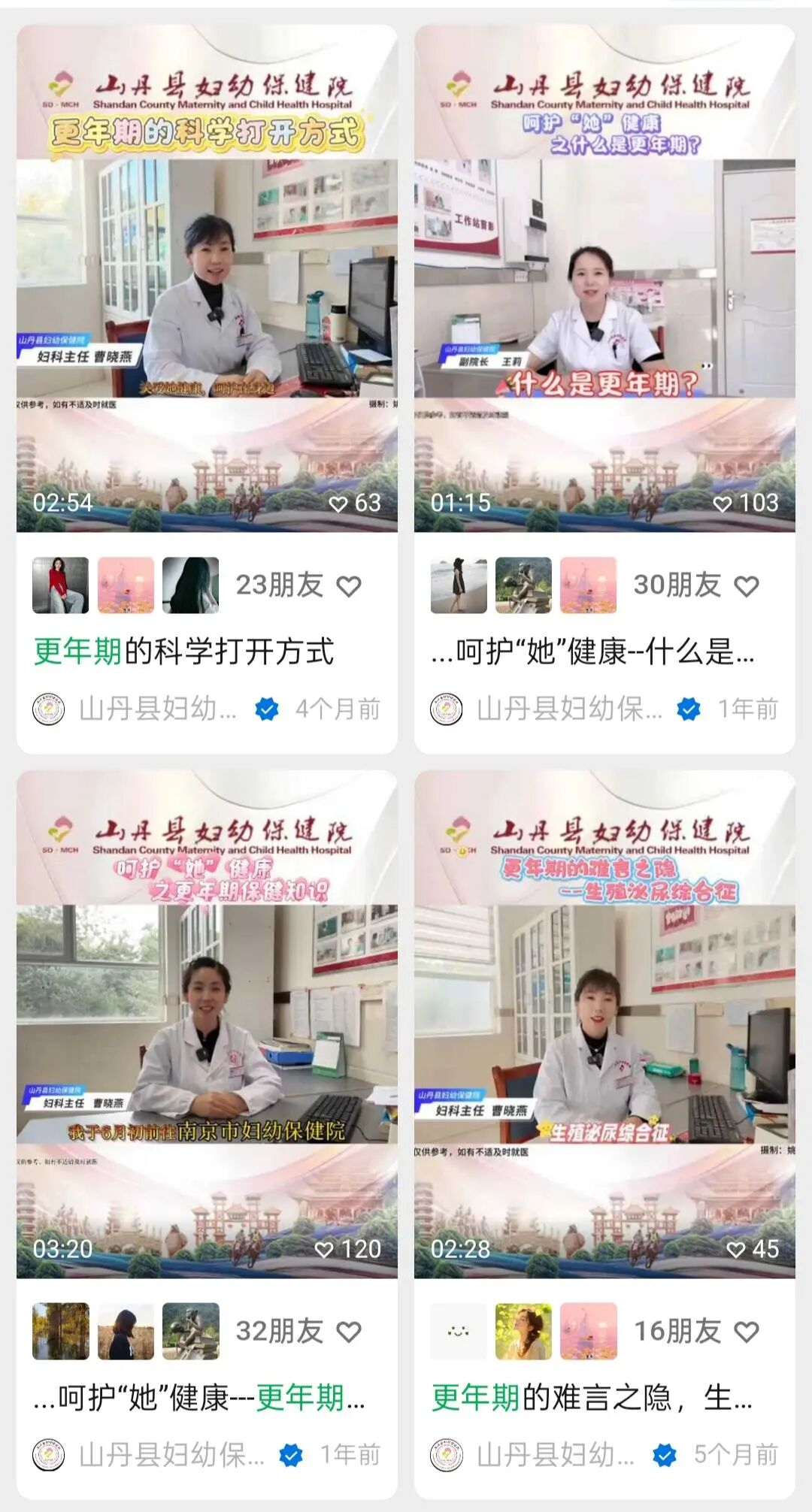Viewport: 812px width, 1512px height.
Task: Play the 01:15 video 什么是更年期
Action: (x=604, y=278)
